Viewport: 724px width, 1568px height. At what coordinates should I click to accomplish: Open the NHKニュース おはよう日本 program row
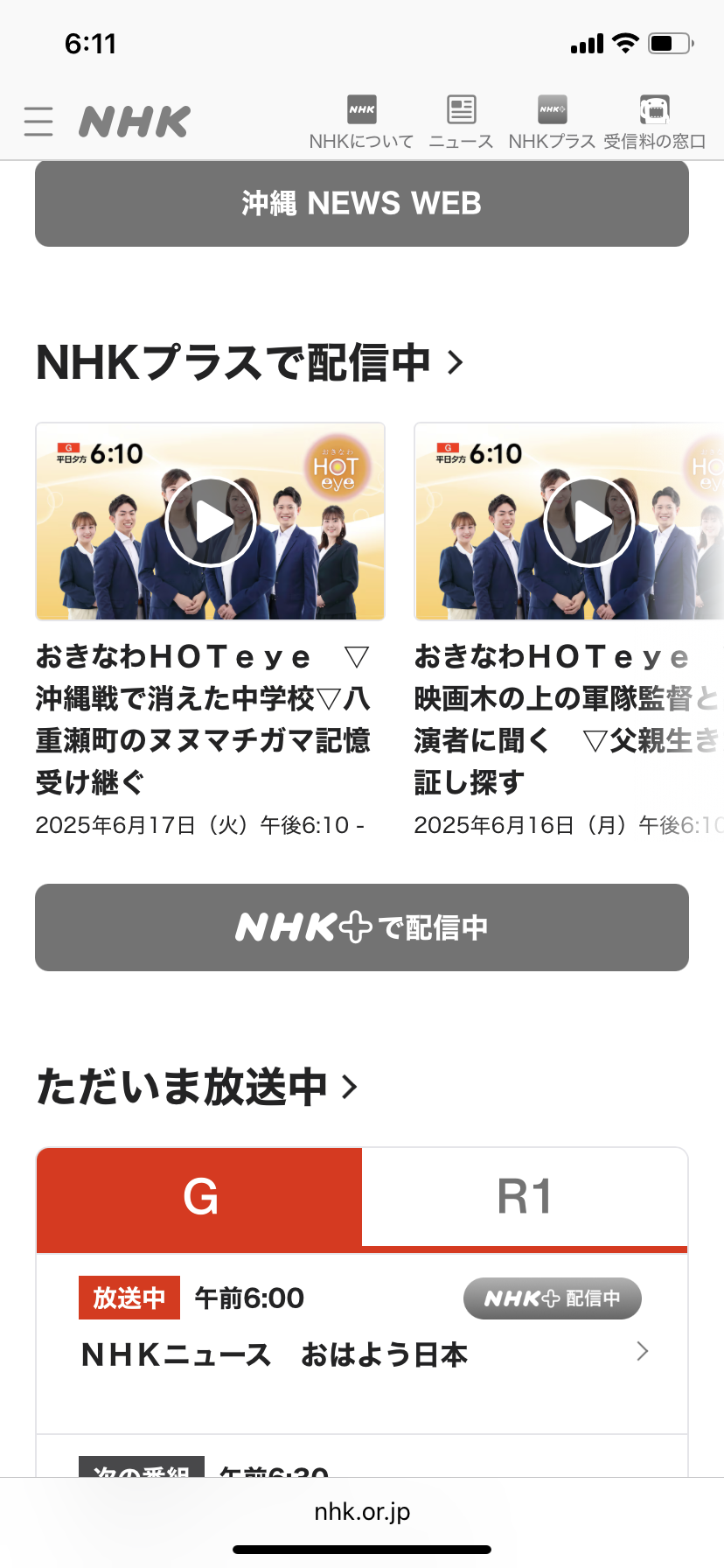[362, 1354]
